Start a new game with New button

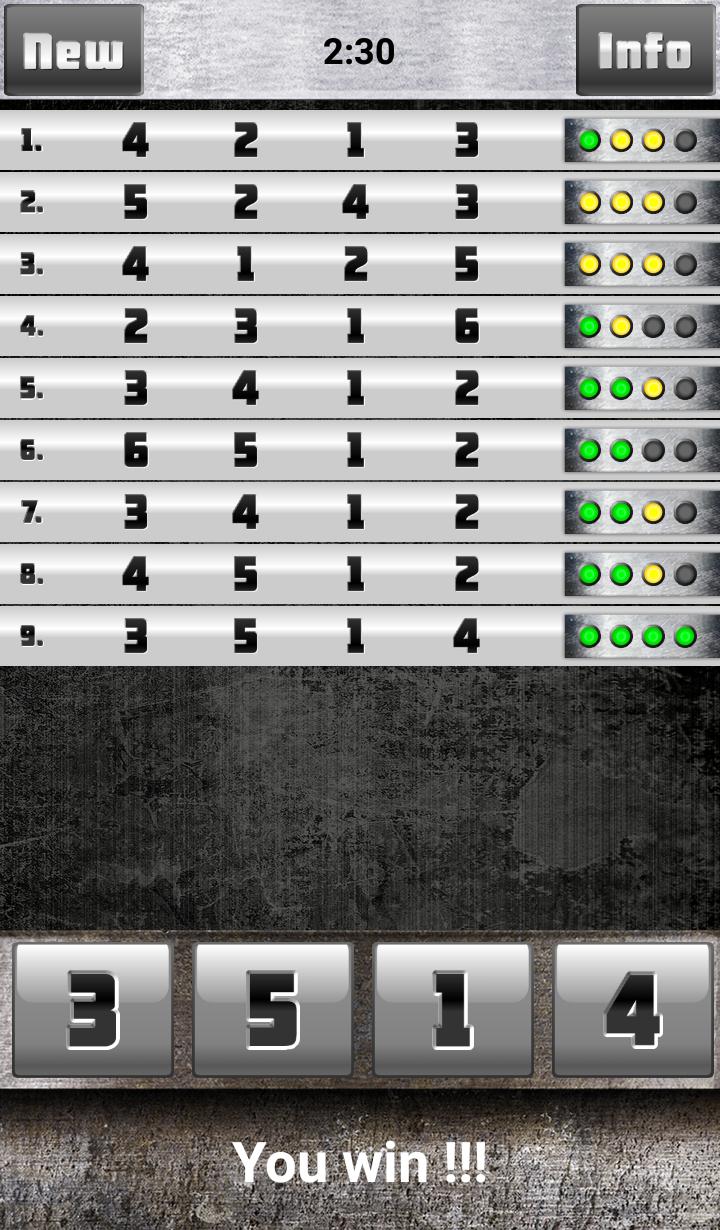73,50
